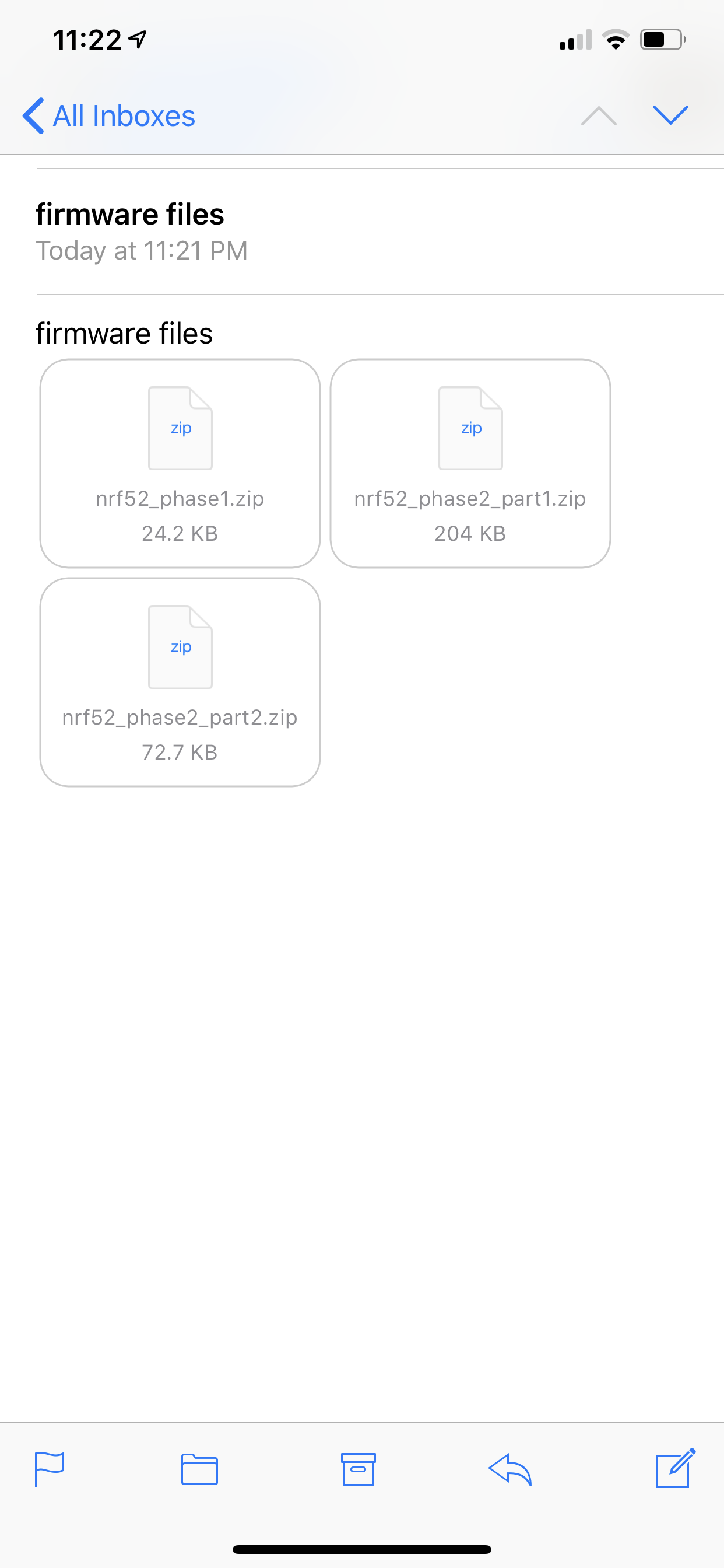Compose a new email
The image size is (724, 1568).
(x=676, y=1468)
